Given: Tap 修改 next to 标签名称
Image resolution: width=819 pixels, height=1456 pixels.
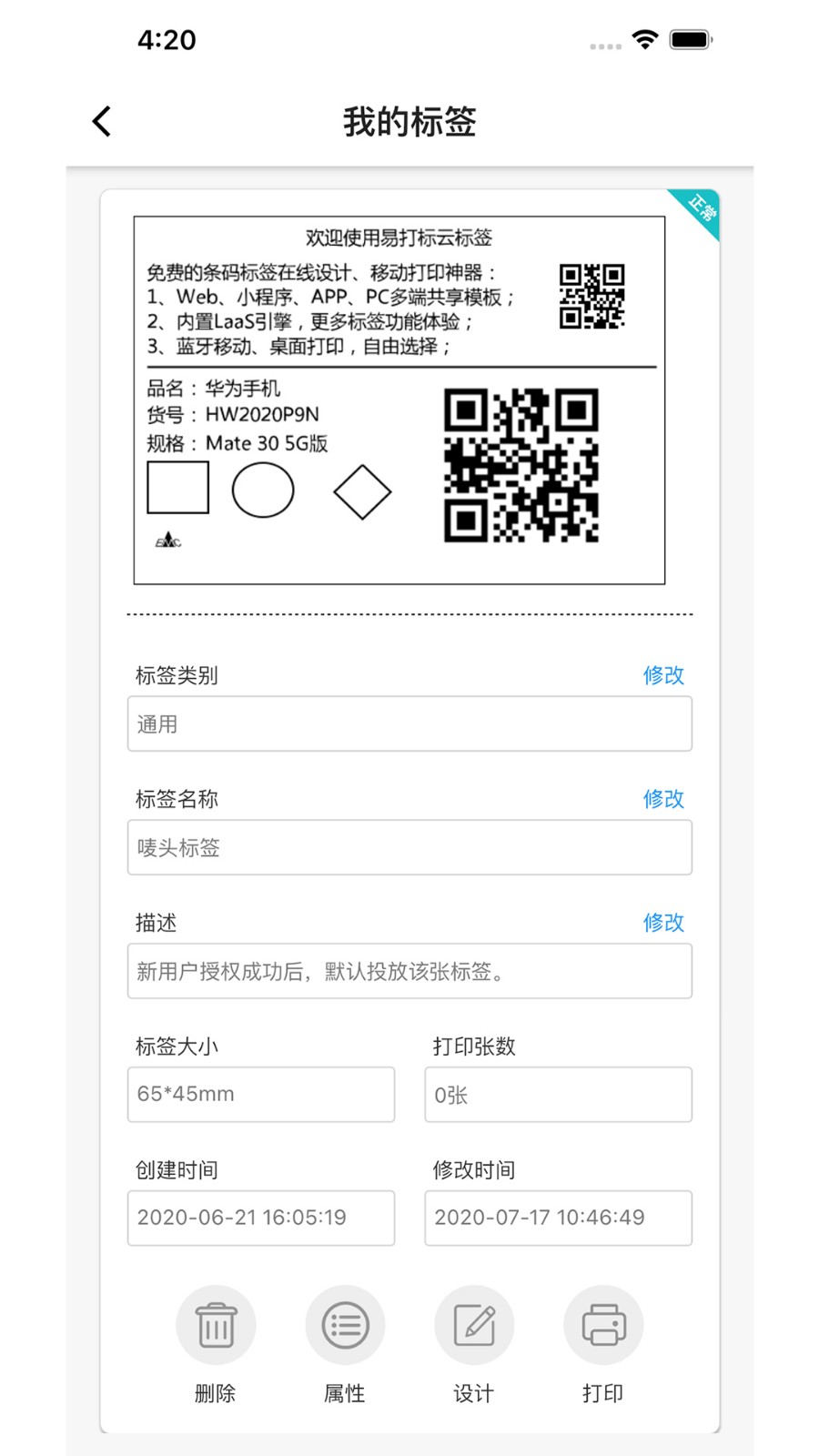Looking at the screenshot, I should click(x=662, y=799).
